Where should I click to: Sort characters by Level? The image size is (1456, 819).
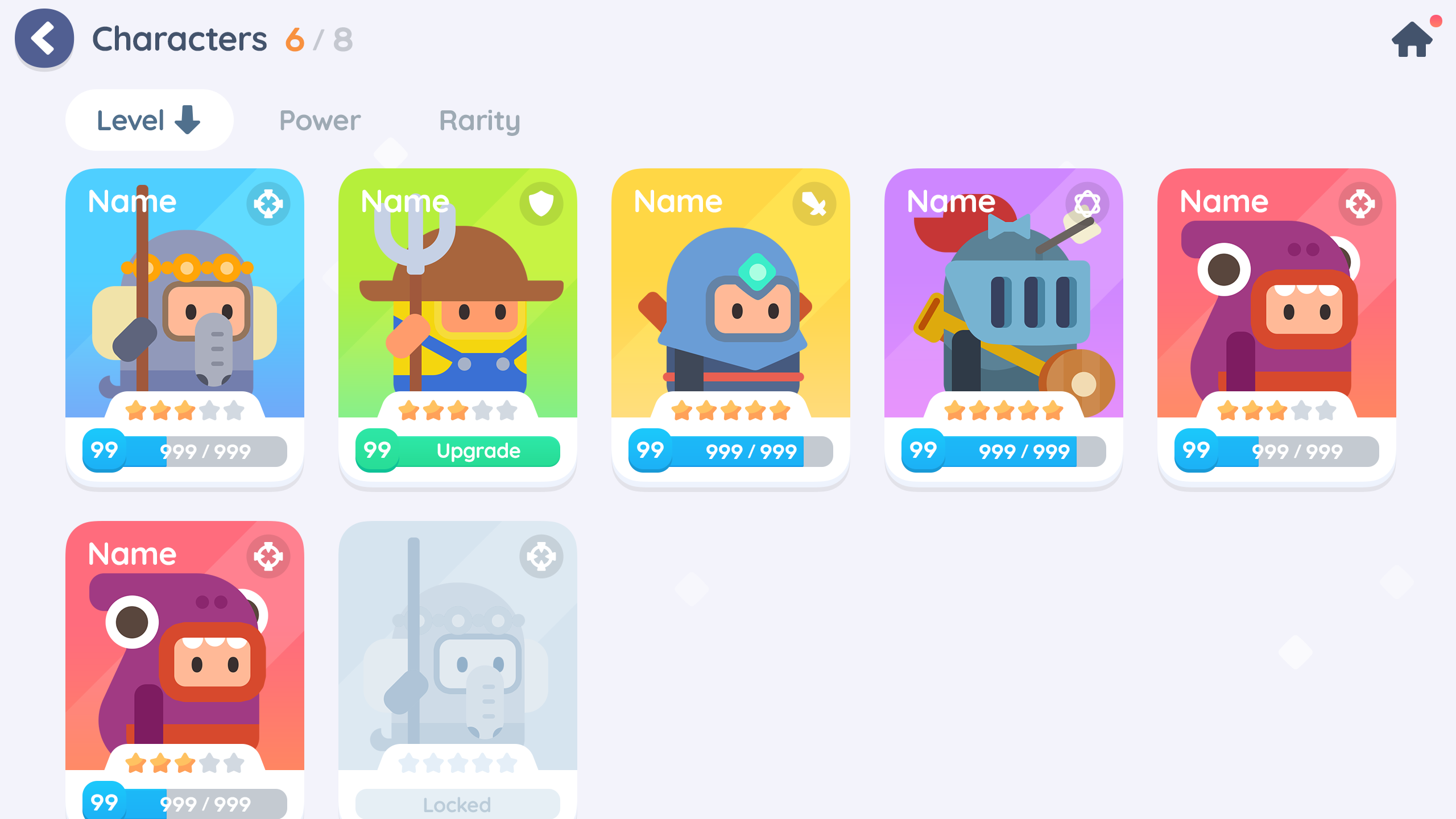[x=149, y=120]
